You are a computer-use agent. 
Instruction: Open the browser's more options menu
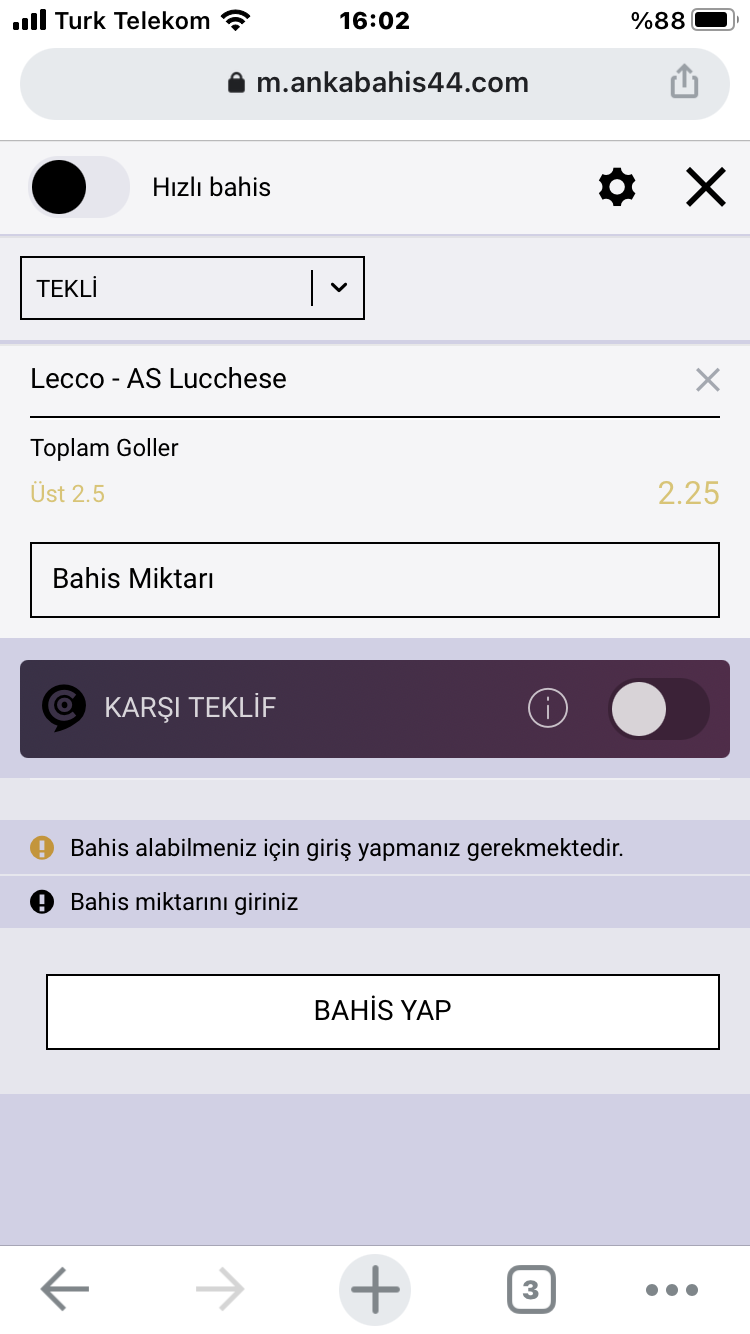pyautogui.click(x=671, y=1290)
